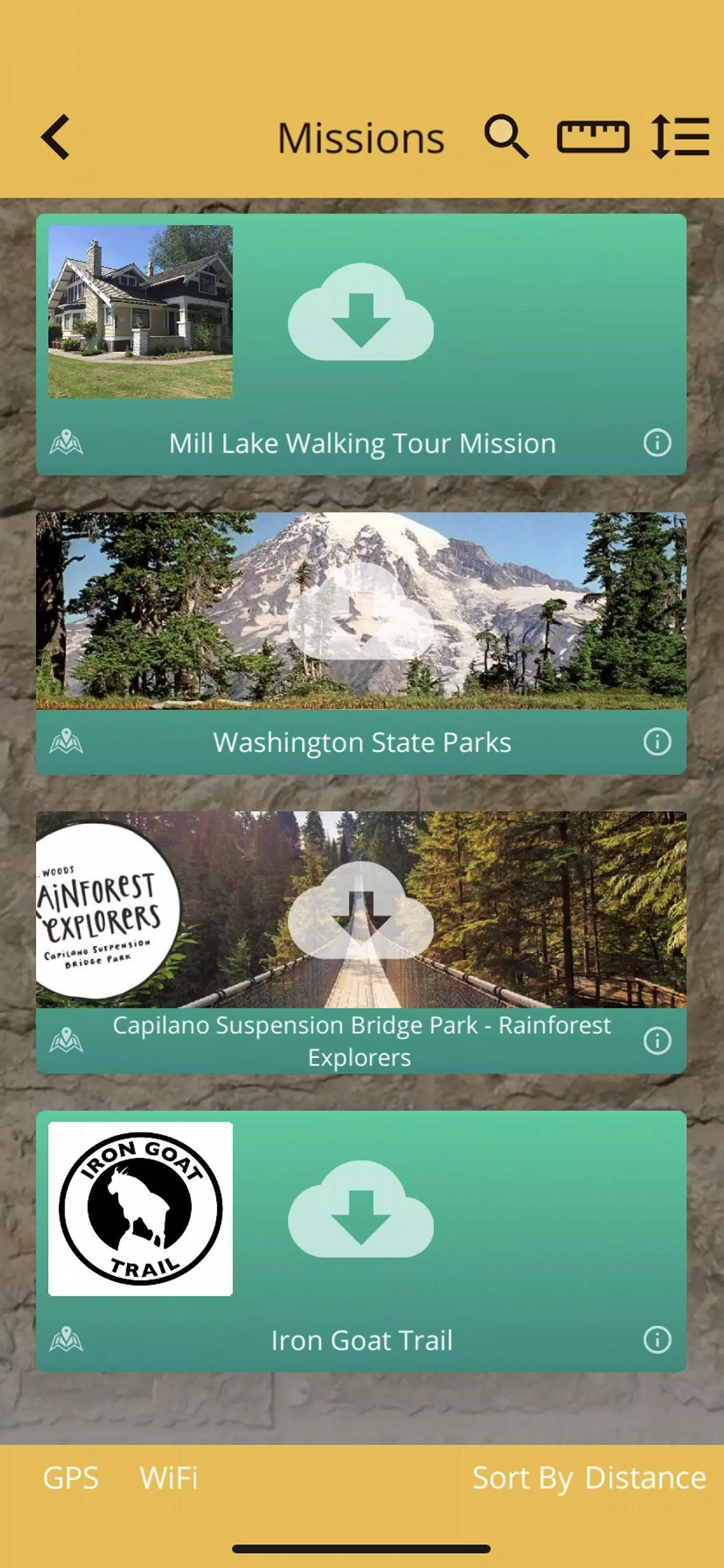Open the sort list icon

pos(680,137)
